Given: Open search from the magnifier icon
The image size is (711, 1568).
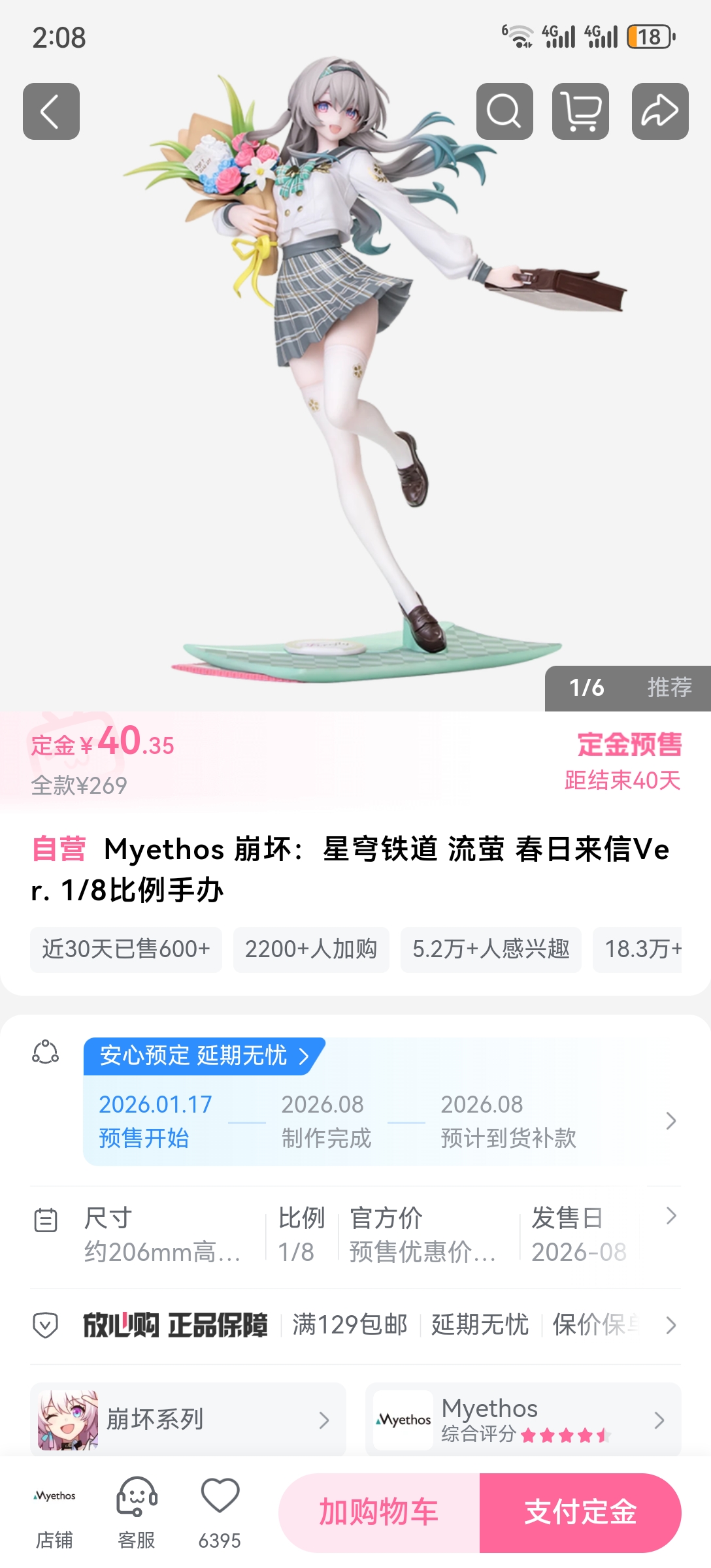Looking at the screenshot, I should [504, 111].
